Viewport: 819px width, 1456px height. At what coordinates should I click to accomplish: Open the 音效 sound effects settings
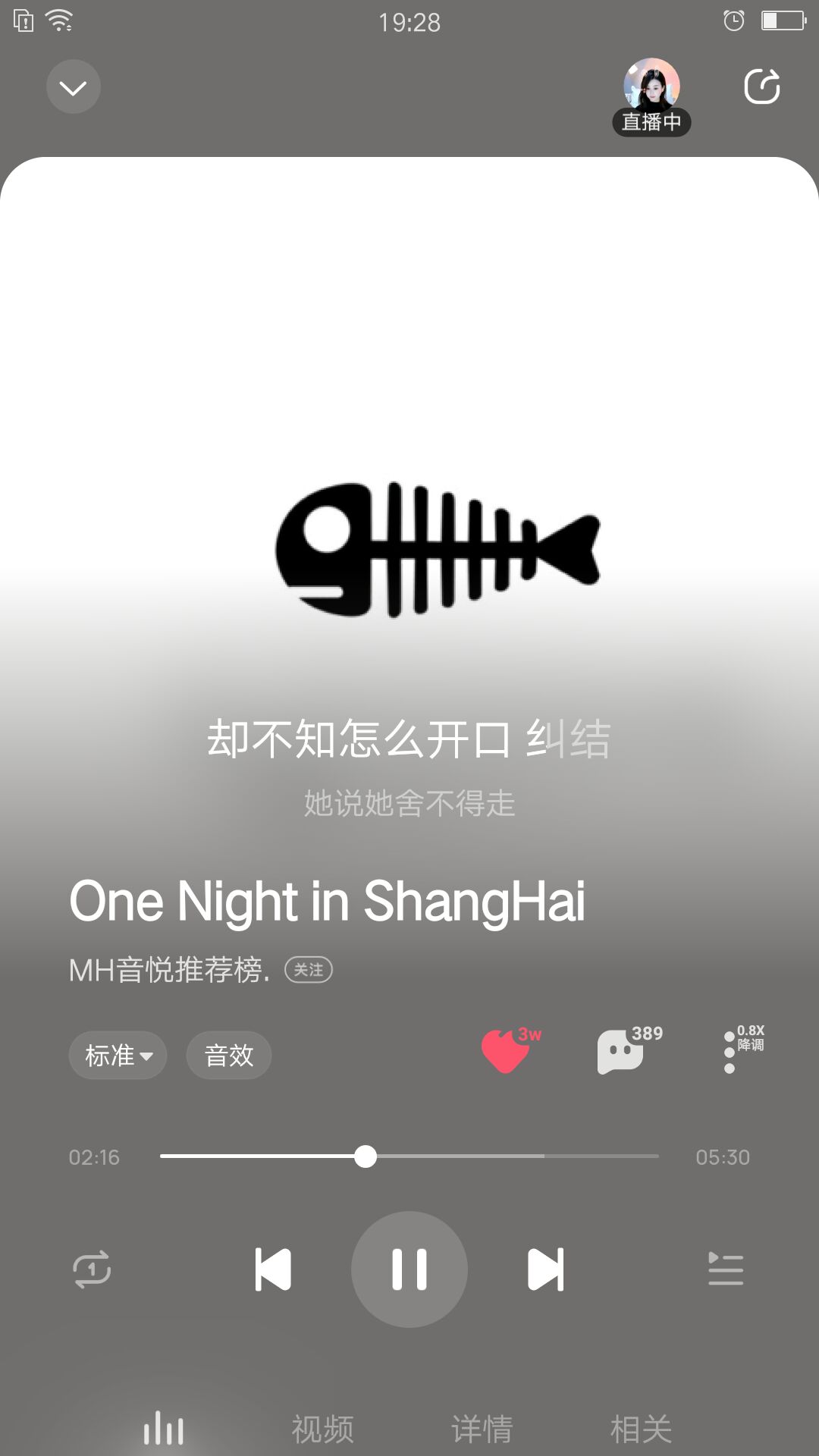click(x=228, y=1055)
